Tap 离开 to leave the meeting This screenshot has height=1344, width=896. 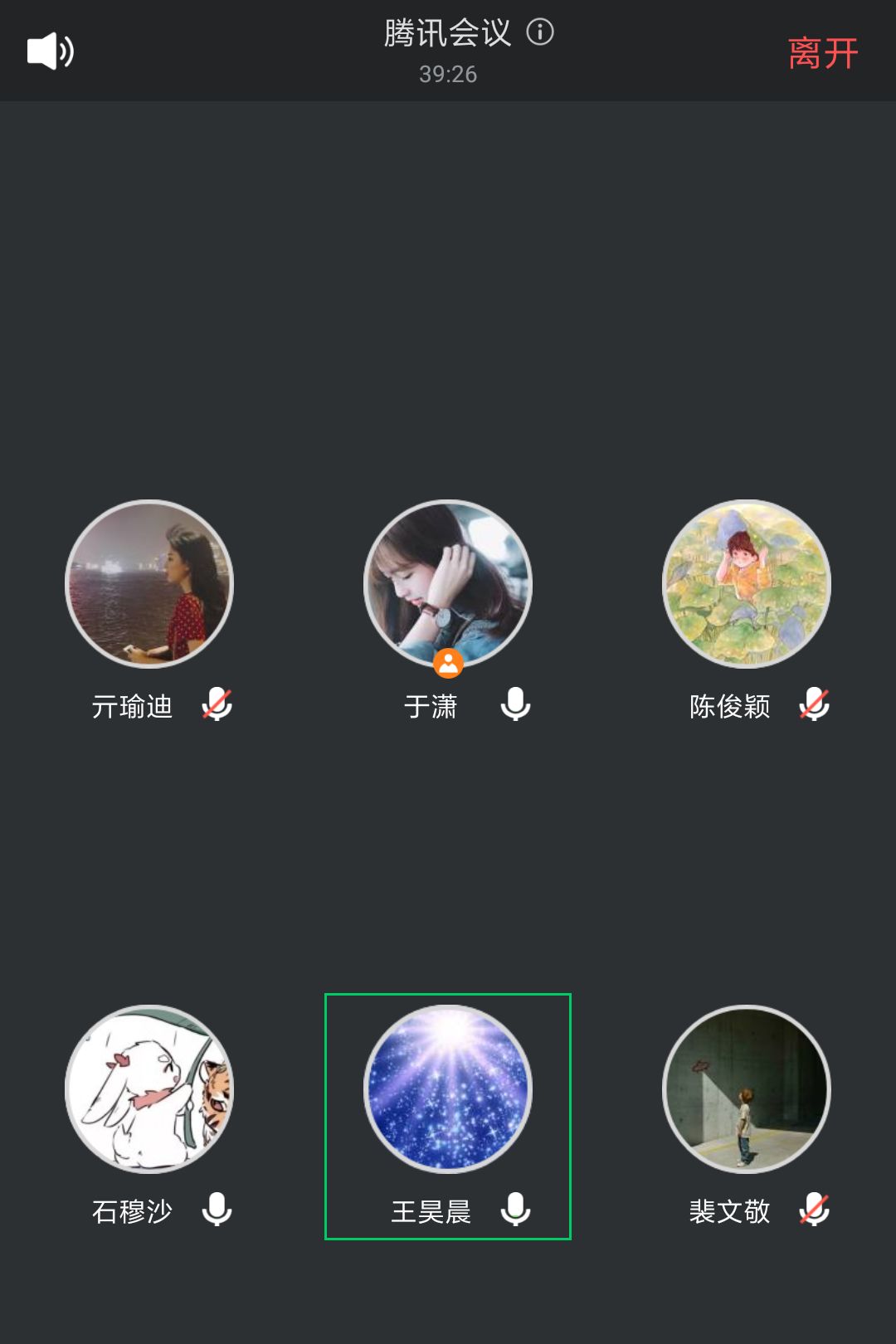[x=822, y=54]
